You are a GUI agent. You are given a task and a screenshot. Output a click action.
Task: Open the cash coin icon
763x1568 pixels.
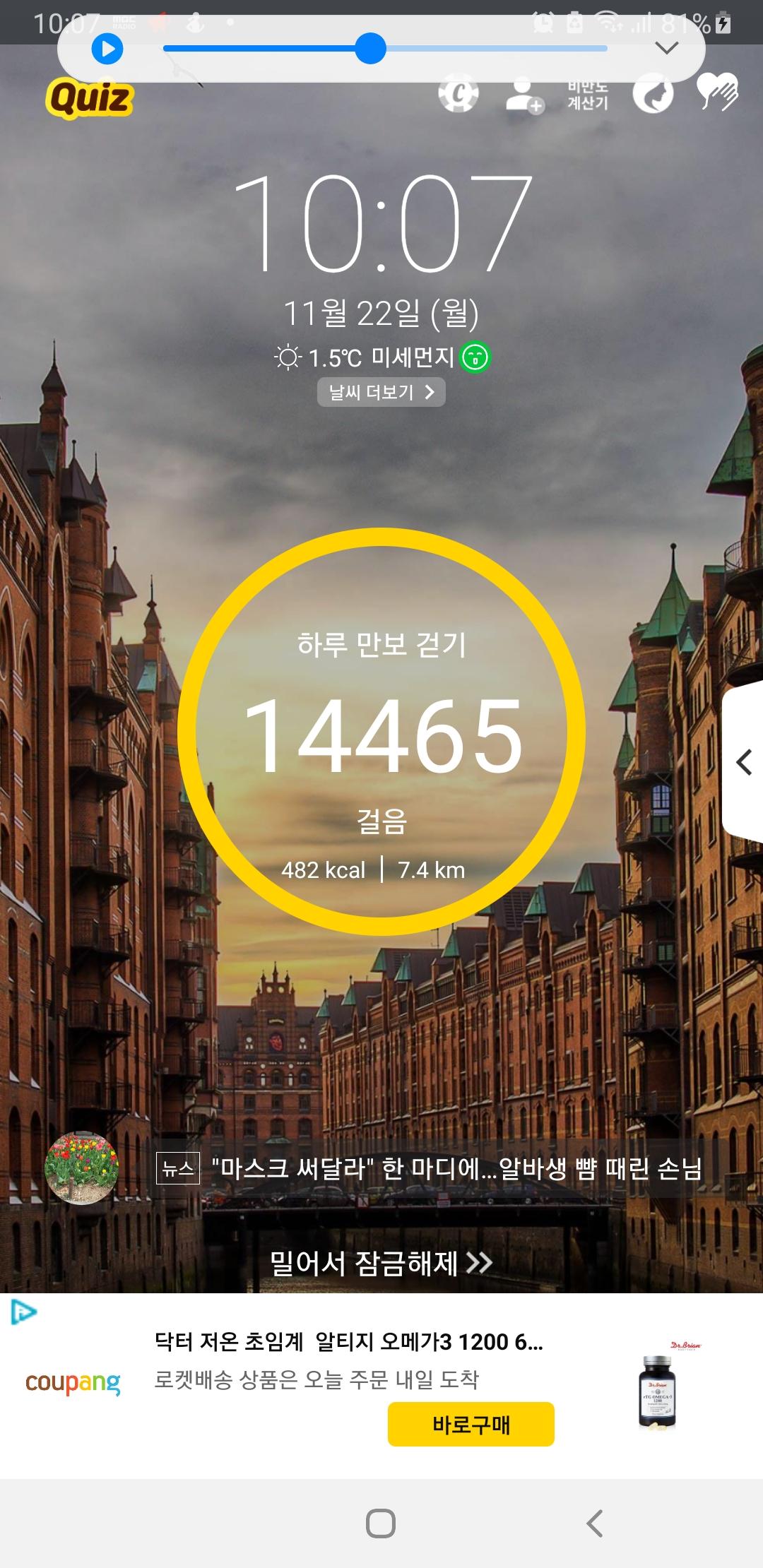pos(459,94)
